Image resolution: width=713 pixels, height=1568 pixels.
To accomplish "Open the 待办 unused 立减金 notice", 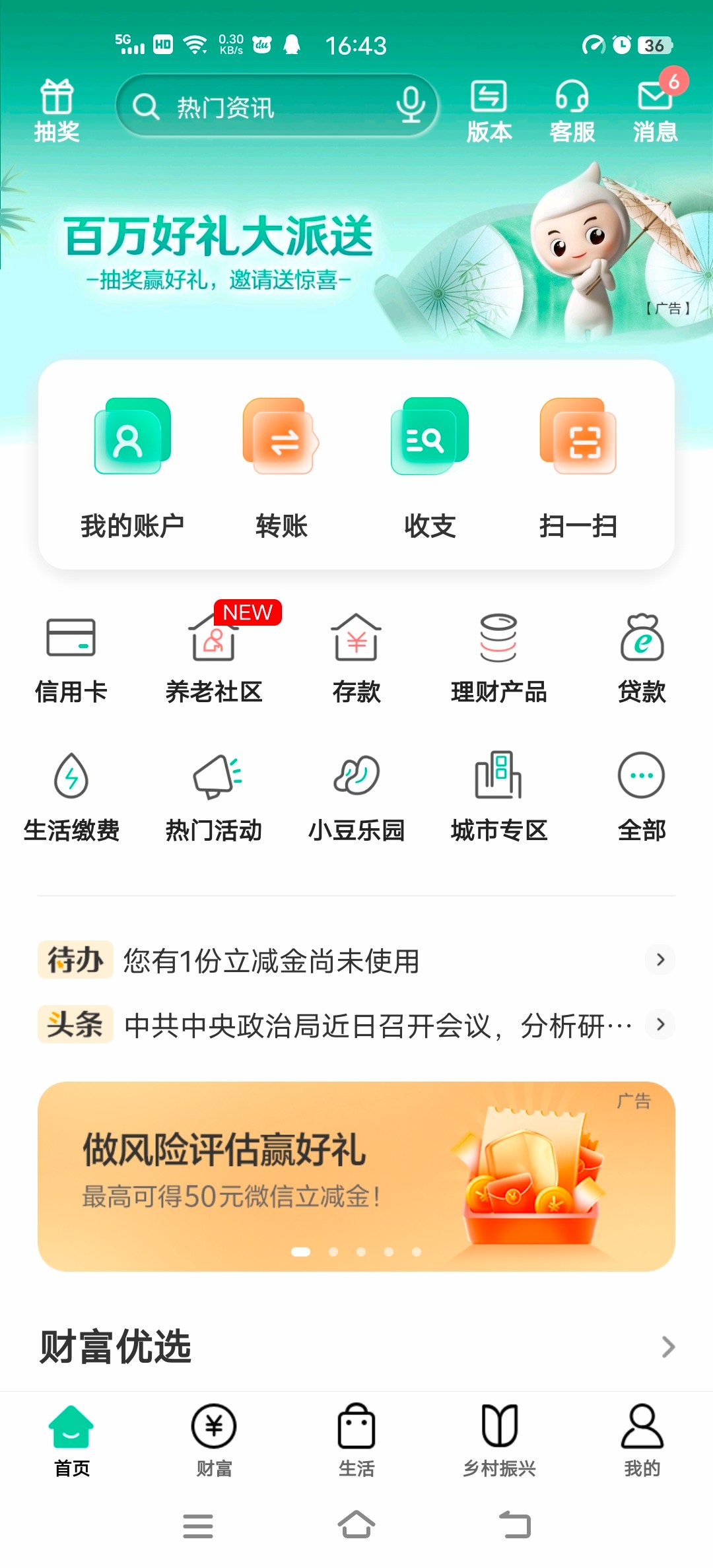I will pyautogui.click(x=356, y=960).
